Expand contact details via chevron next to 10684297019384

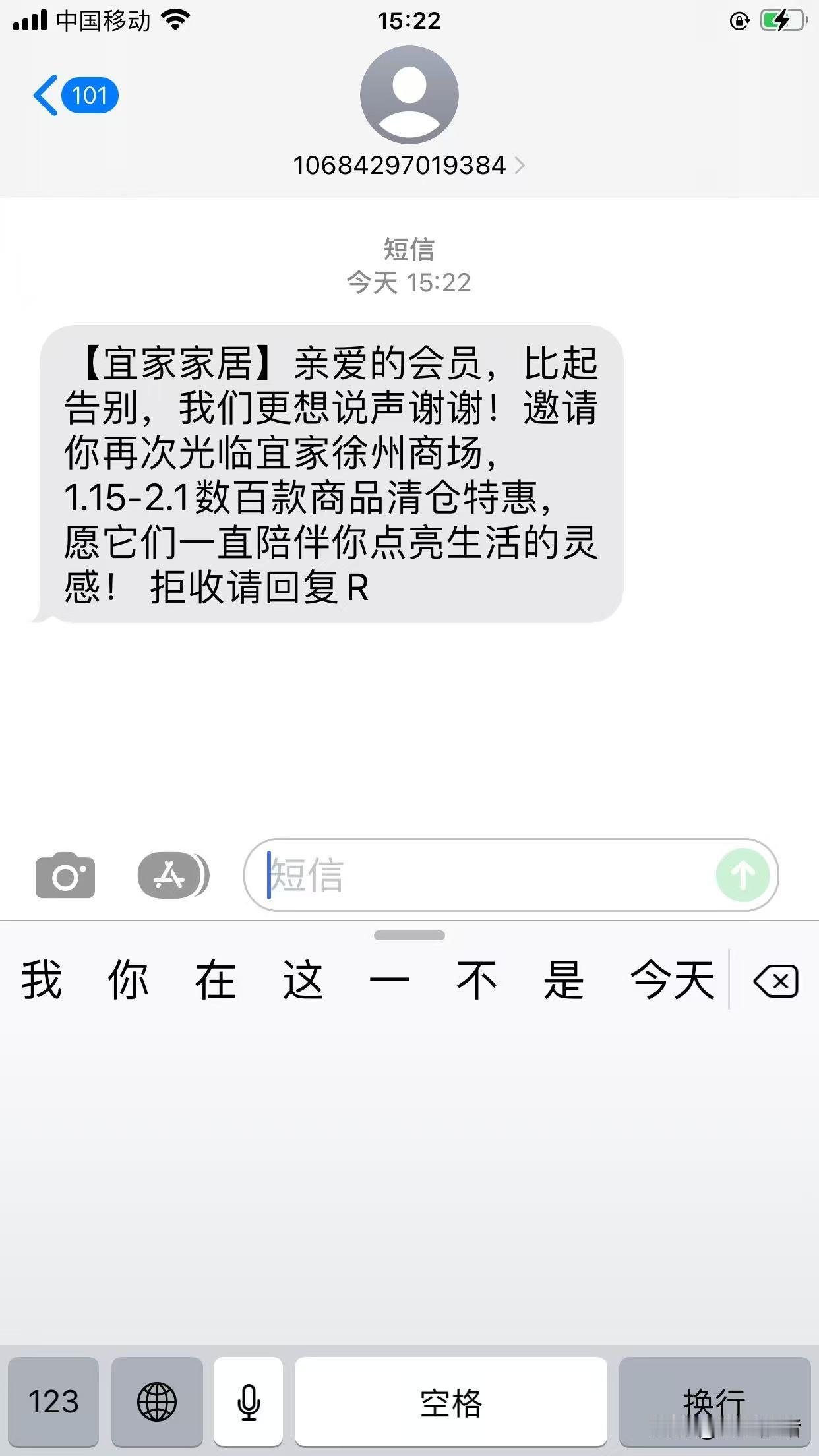(521, 166)
